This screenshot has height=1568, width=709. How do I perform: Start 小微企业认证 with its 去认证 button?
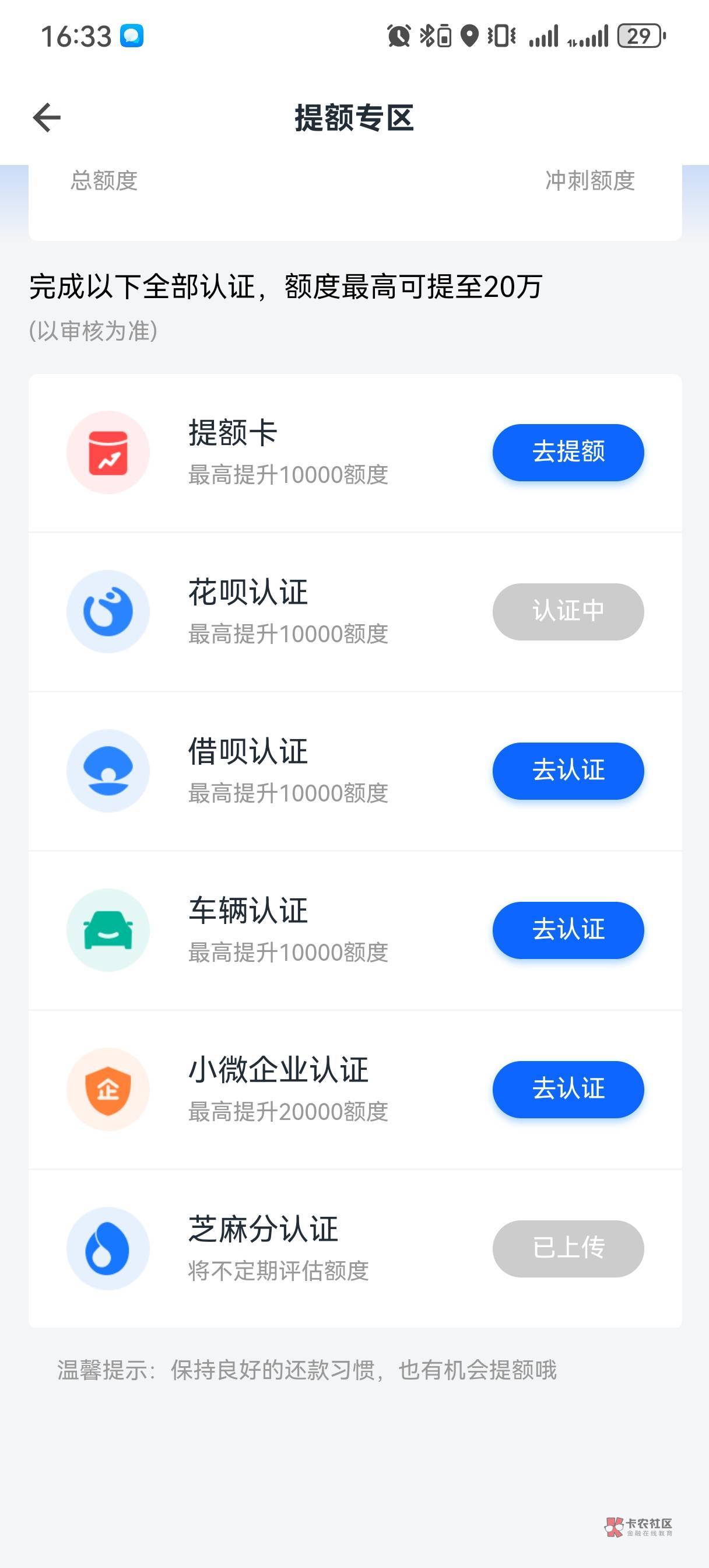coord(568,1089)
